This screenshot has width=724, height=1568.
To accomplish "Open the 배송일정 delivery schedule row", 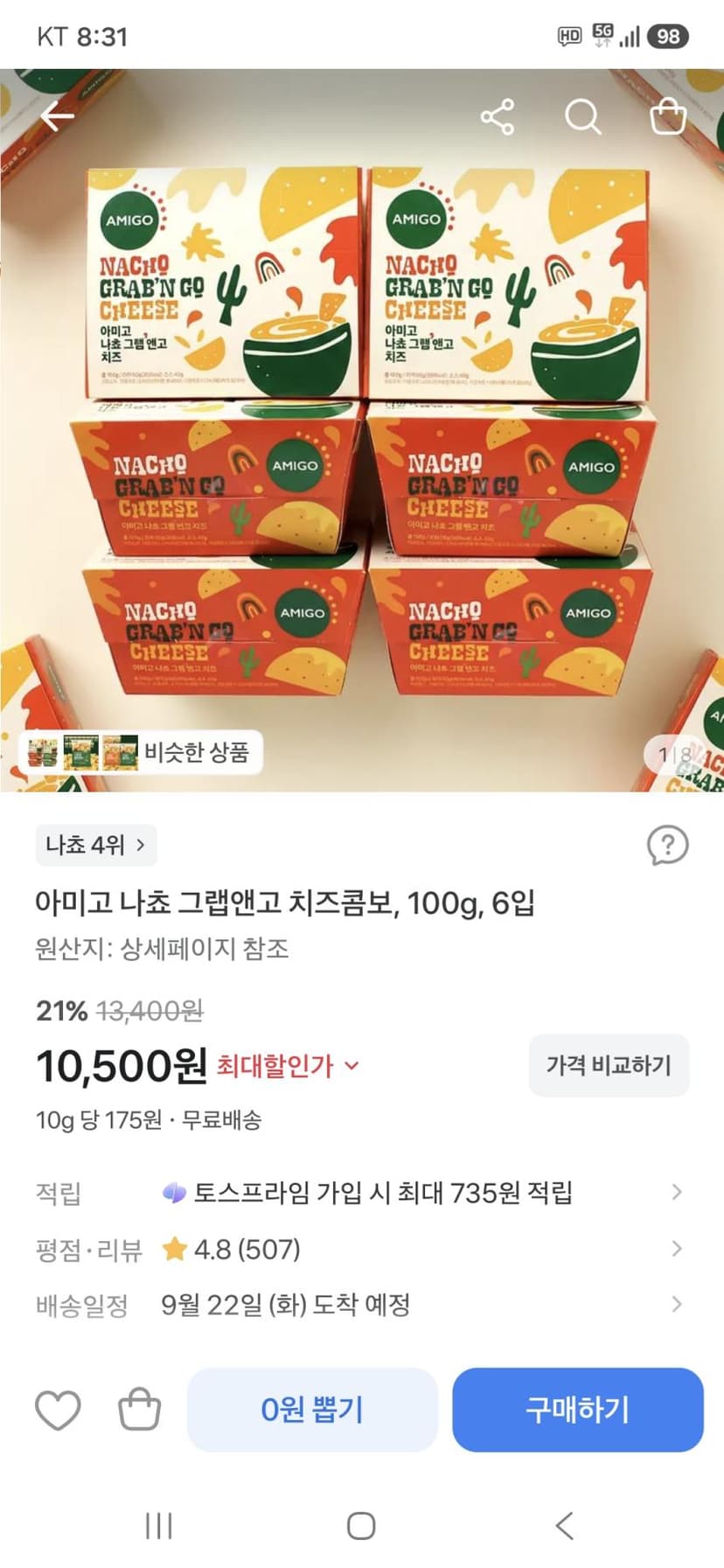I will (x=362, y=1305).
